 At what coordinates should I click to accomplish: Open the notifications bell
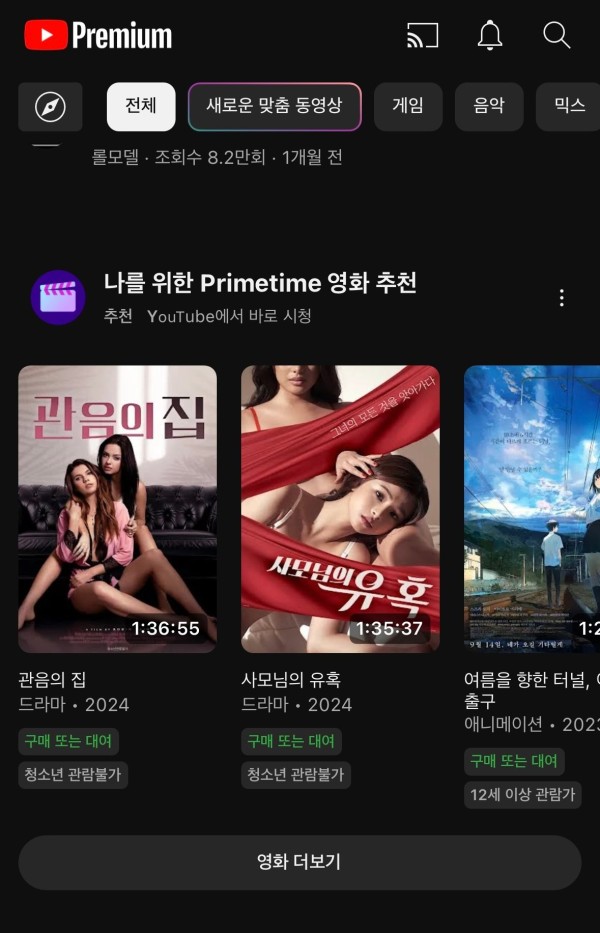pos(489,36)
